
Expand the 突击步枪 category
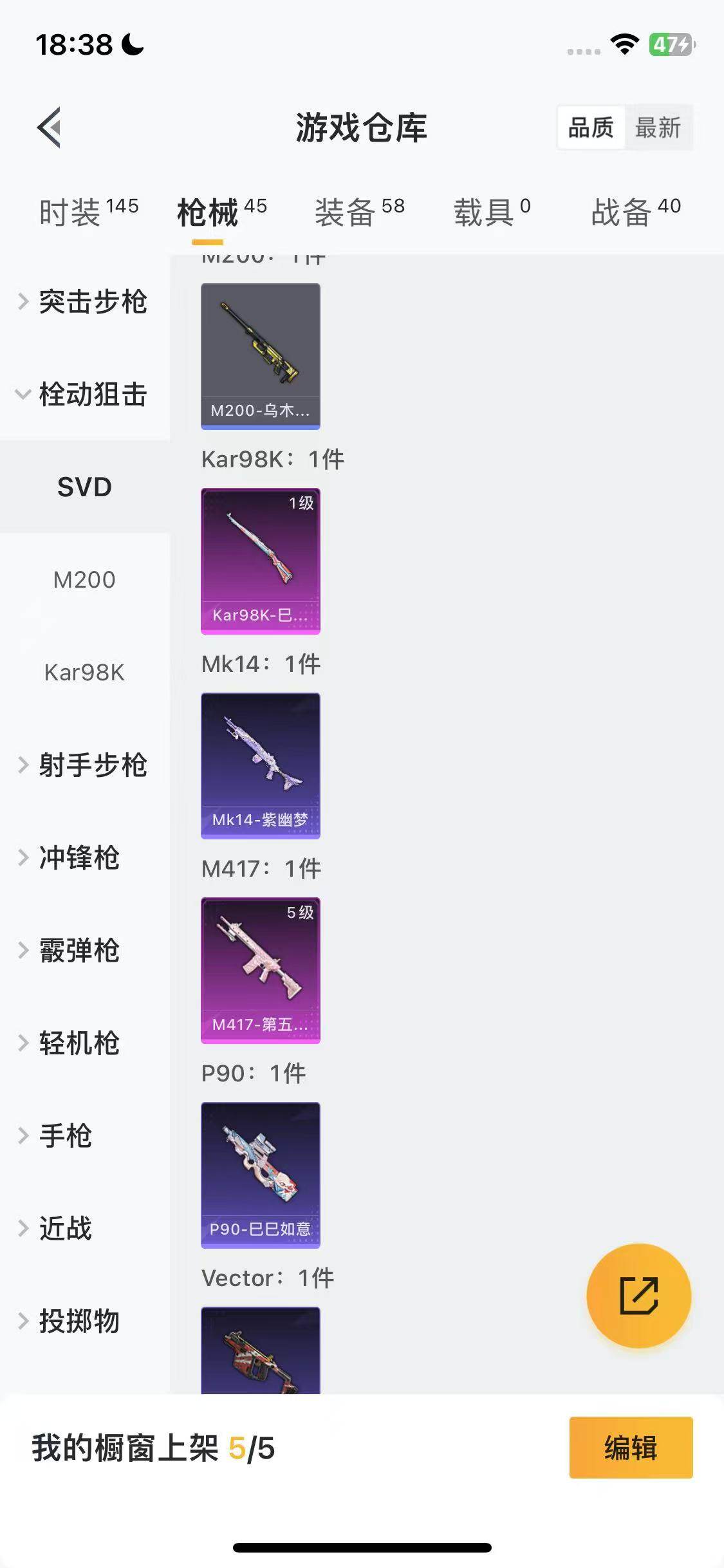(84, 302)
